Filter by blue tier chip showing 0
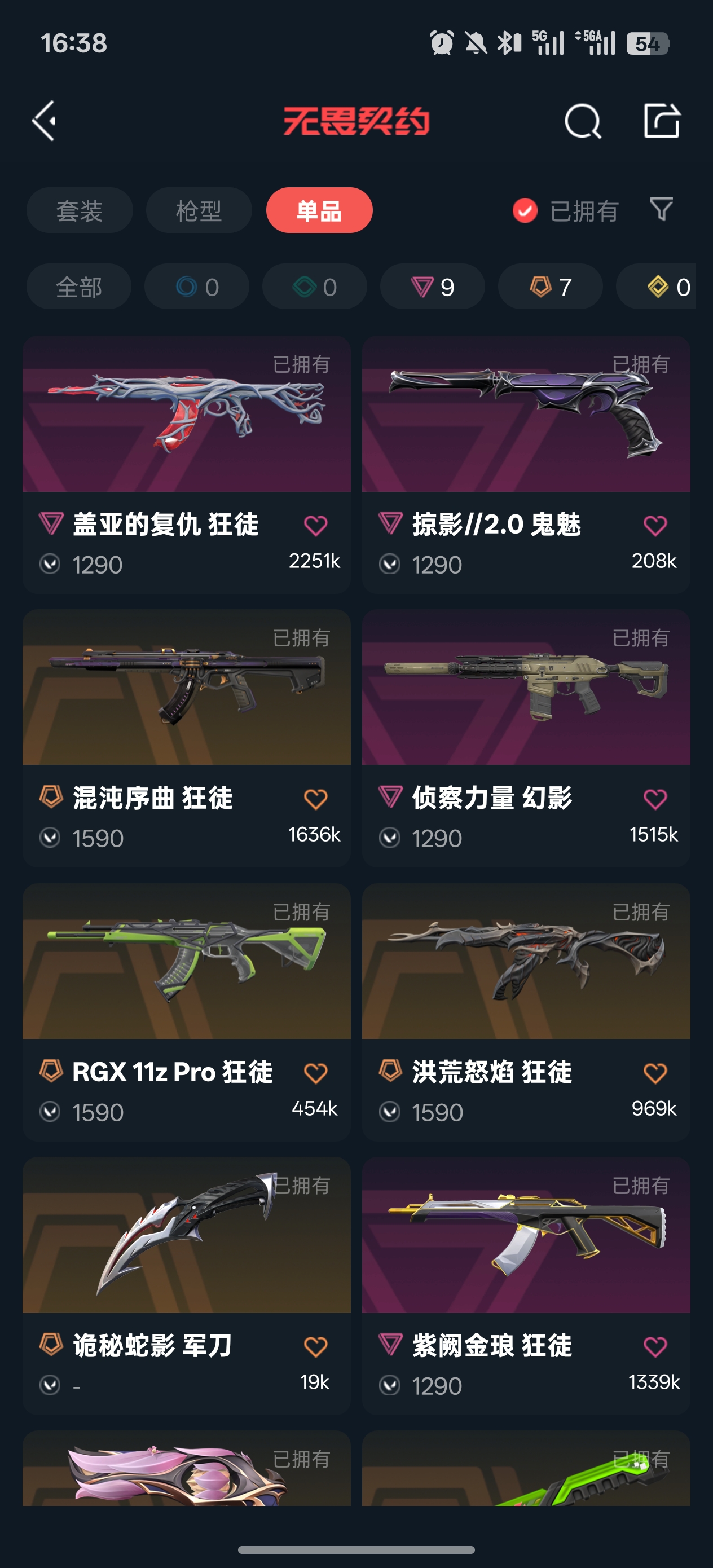The width and height of the screenshot is (713, 1568). tap(197, 287)
